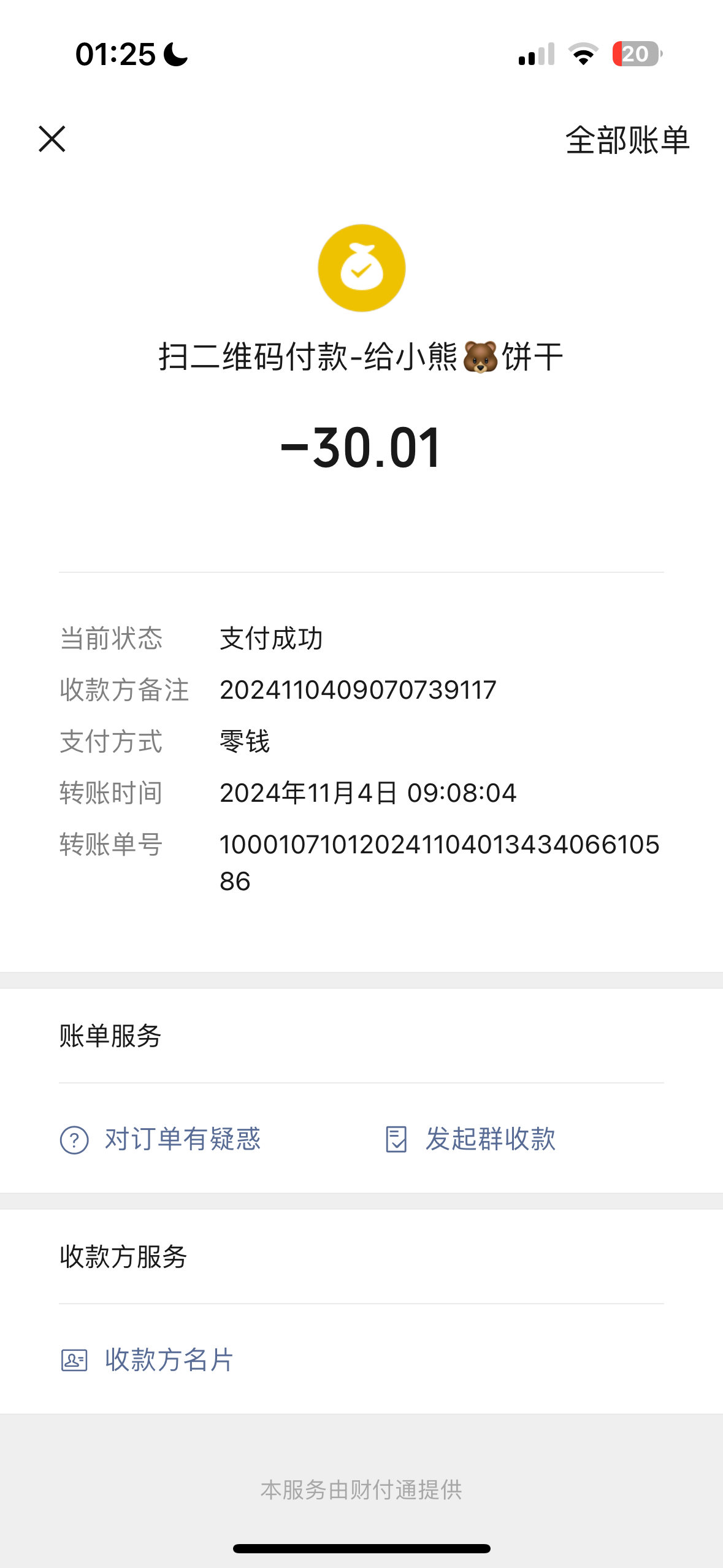Start a group collection via 发起群收款

(470, 1139)
